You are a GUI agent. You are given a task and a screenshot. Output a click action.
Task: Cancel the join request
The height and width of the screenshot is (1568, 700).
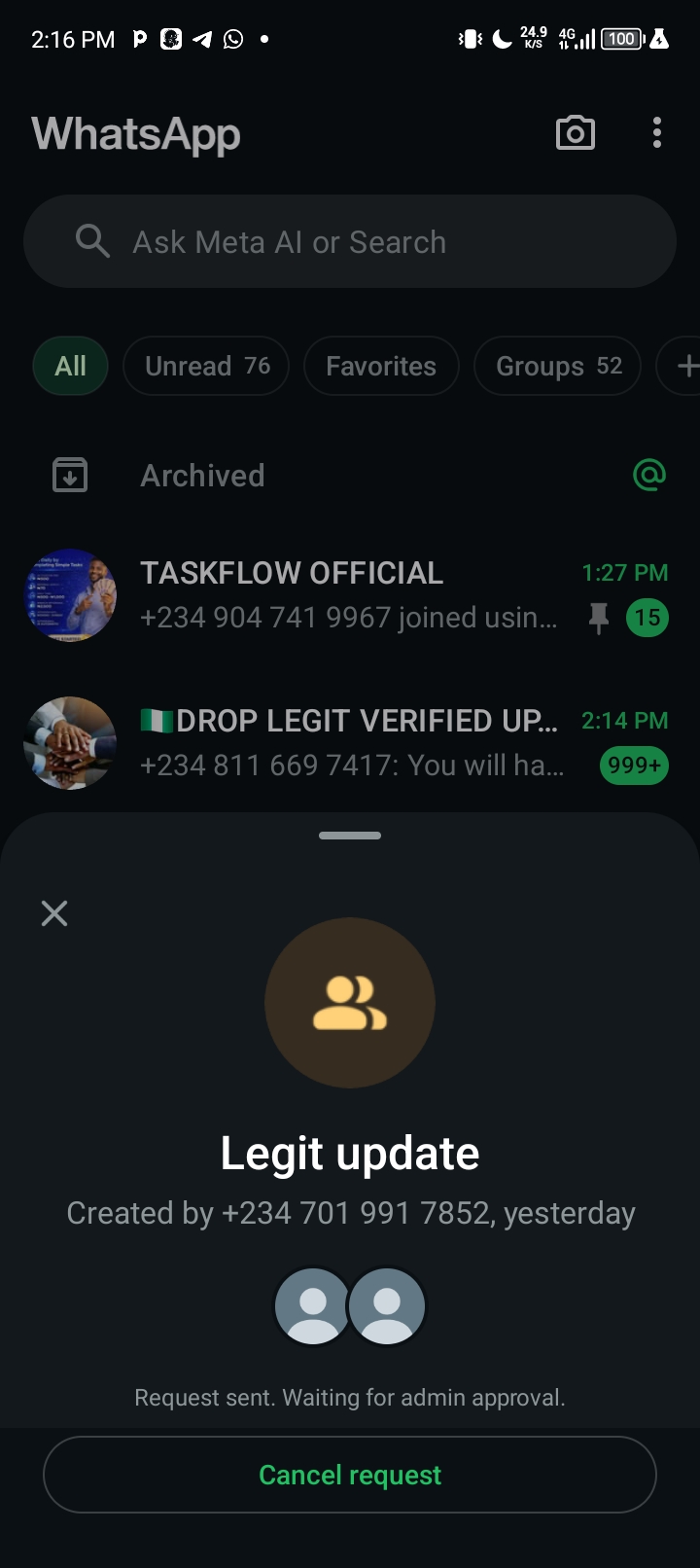click(350, 1475)
